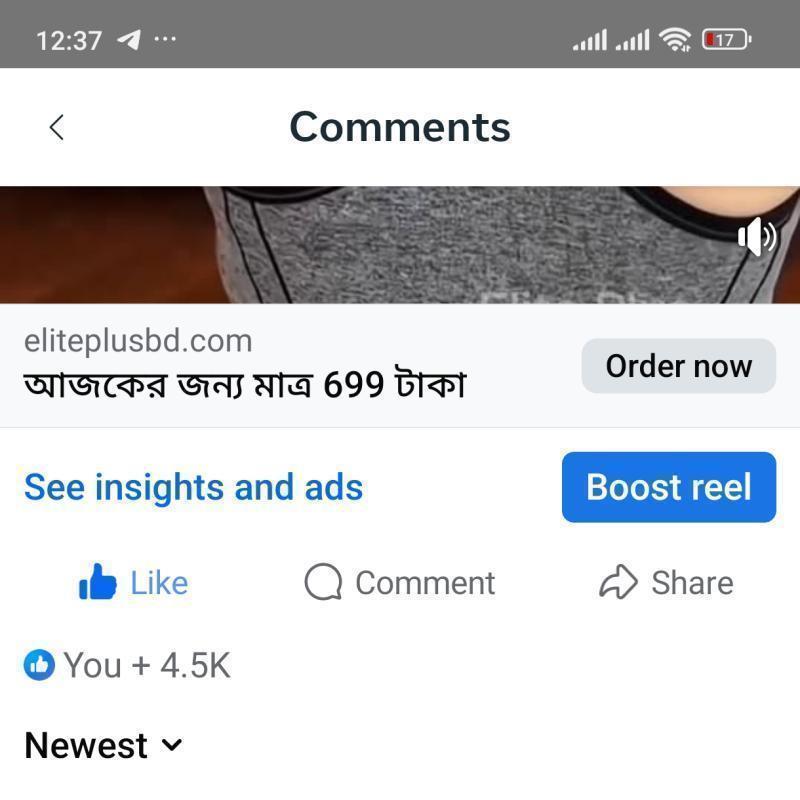Image resolution: width=800 pixels, height=800 pixels.
Task: Expand the Newest sort dropdown
Action: coord(103,745)
